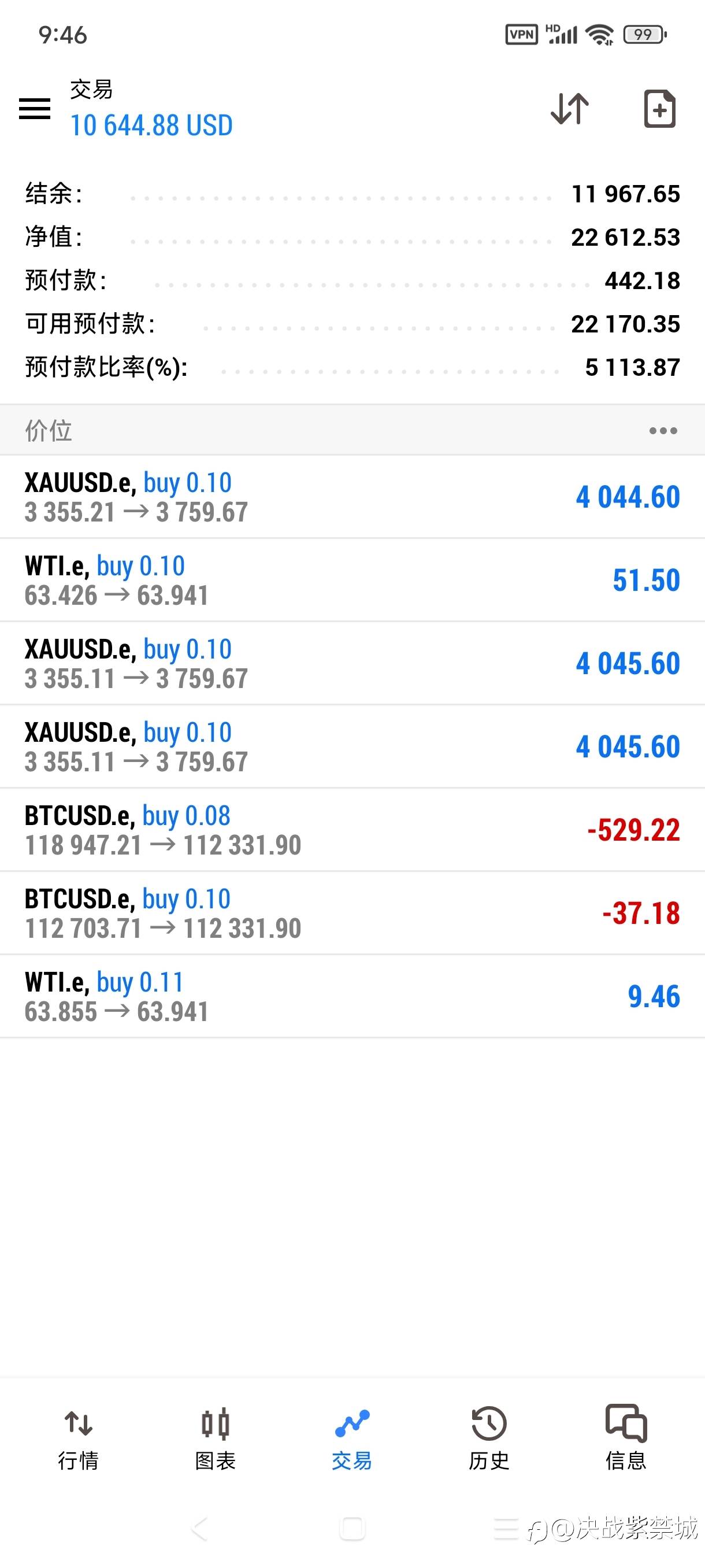Open the 信息 tab
Viewport: 705px width, 1568px height.
[x=626, y=1440]
